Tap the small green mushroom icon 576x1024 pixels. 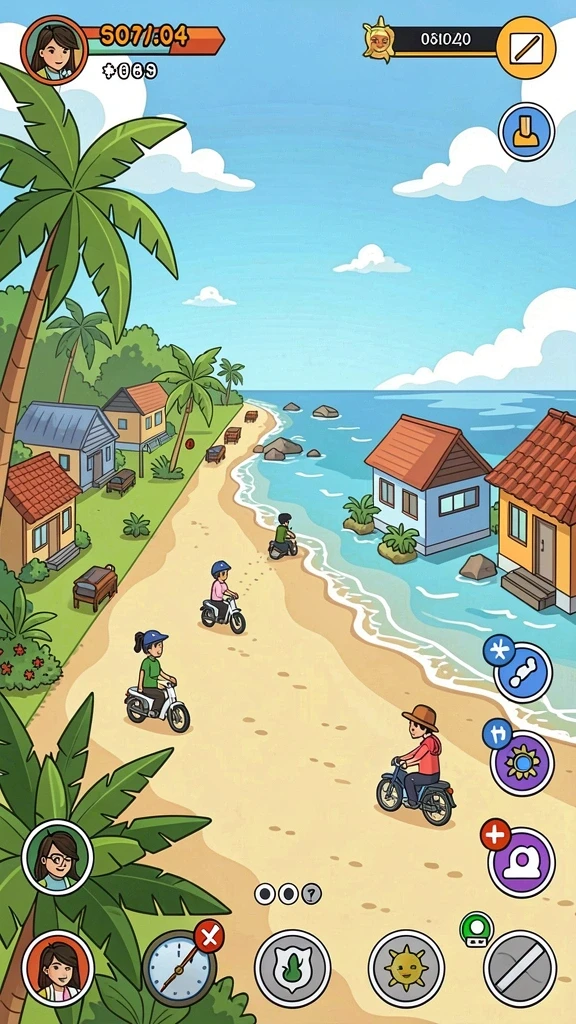click(477, 929)
